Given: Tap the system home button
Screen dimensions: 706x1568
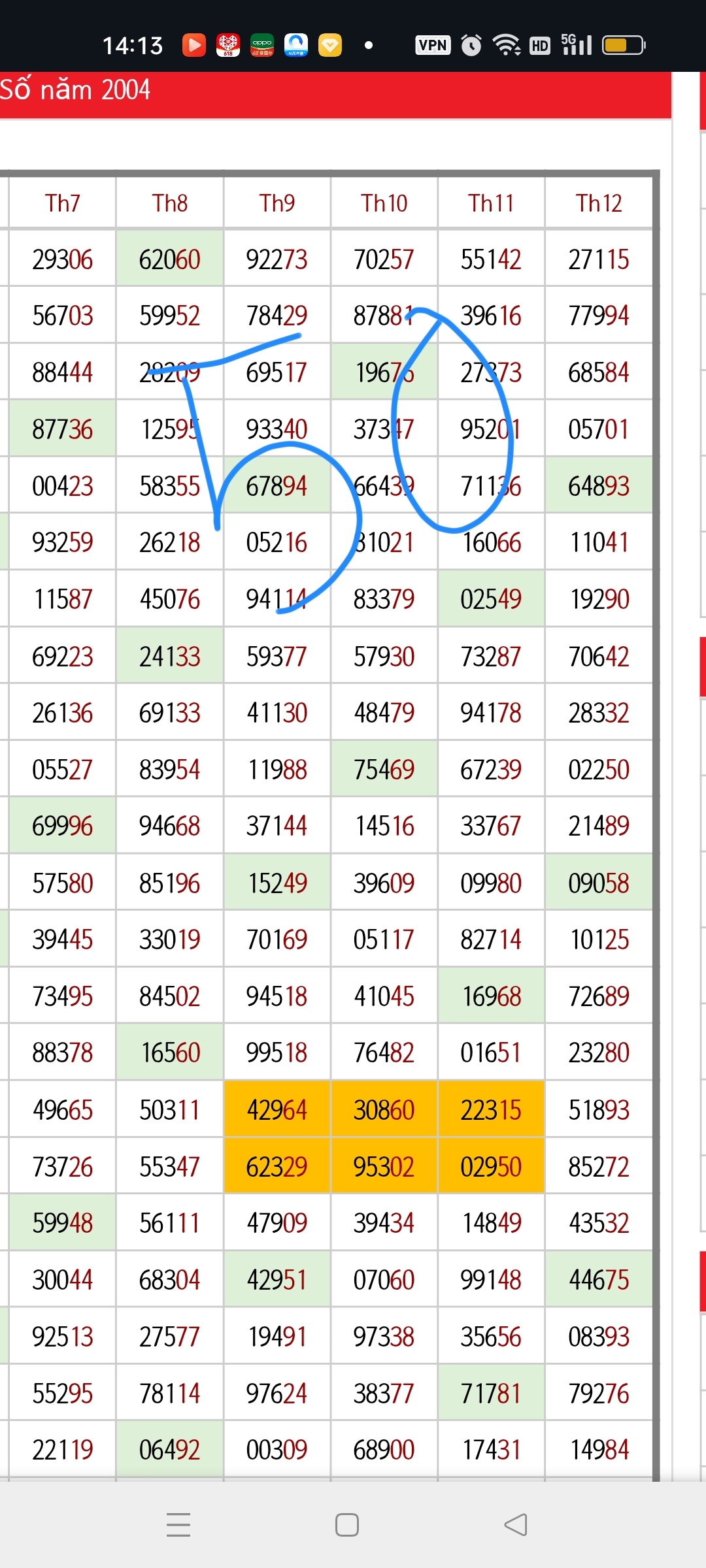Looking at the screenshot, I should click(x=347, y=1525).
